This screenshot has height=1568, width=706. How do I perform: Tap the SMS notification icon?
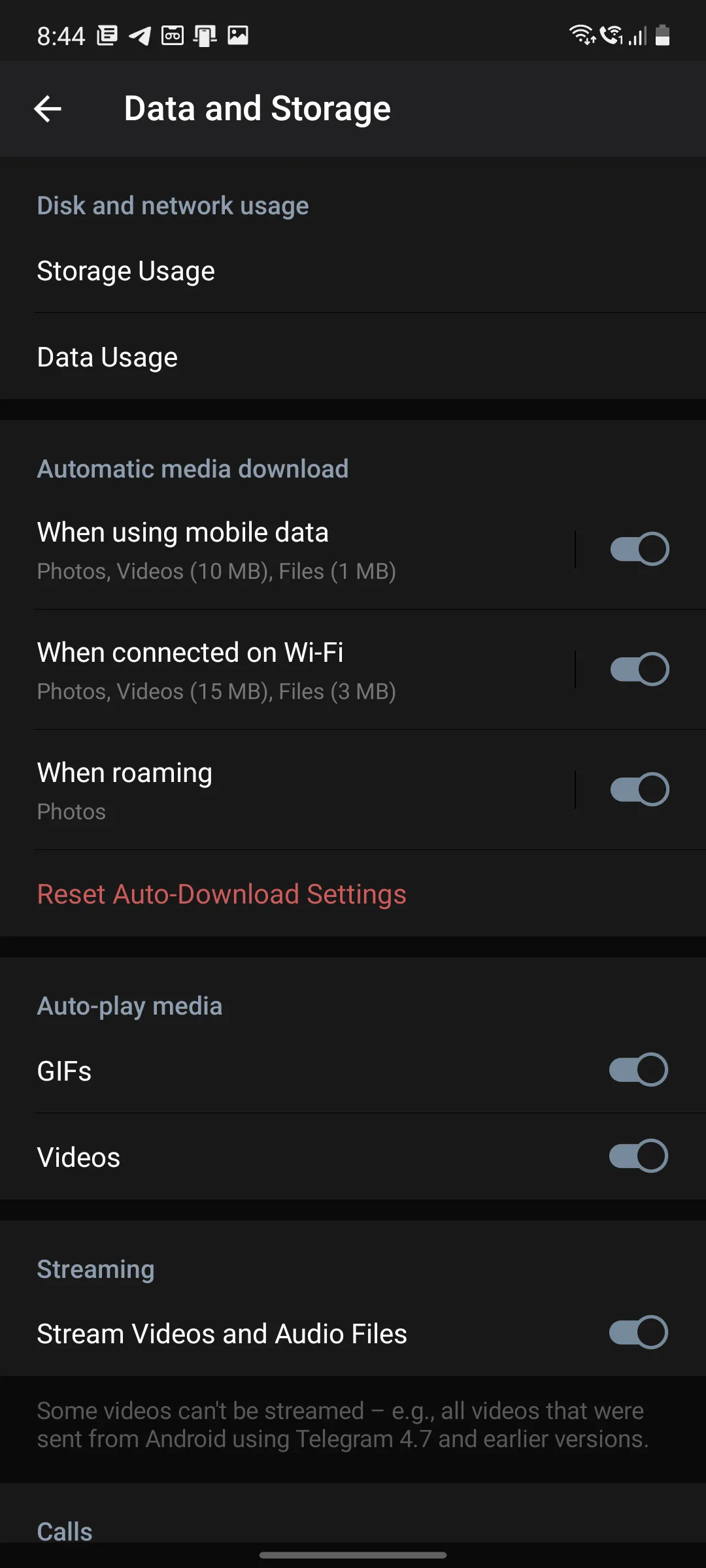click(x=108, y=36)
